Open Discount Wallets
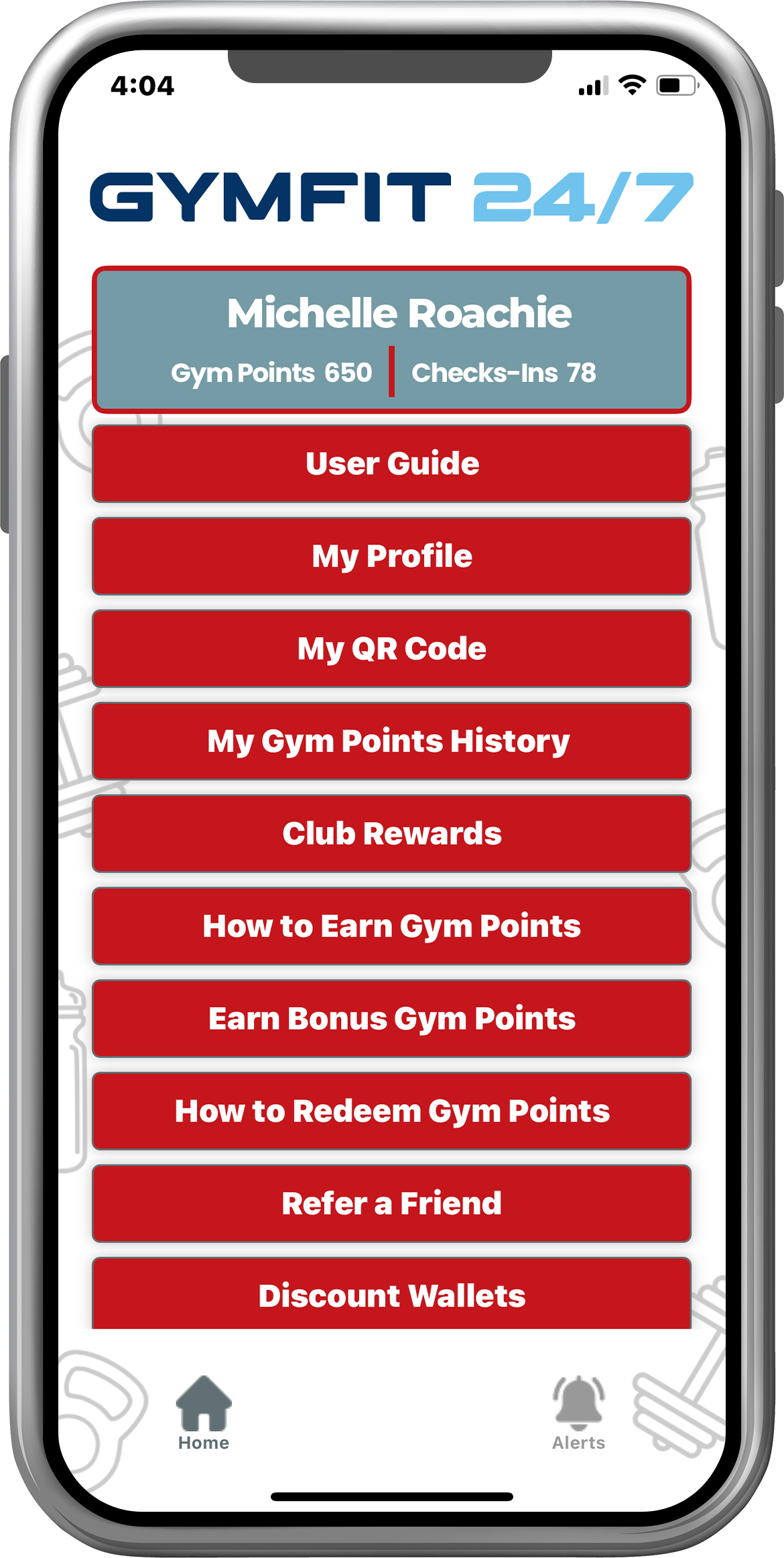 click(x=391, y=1295)
